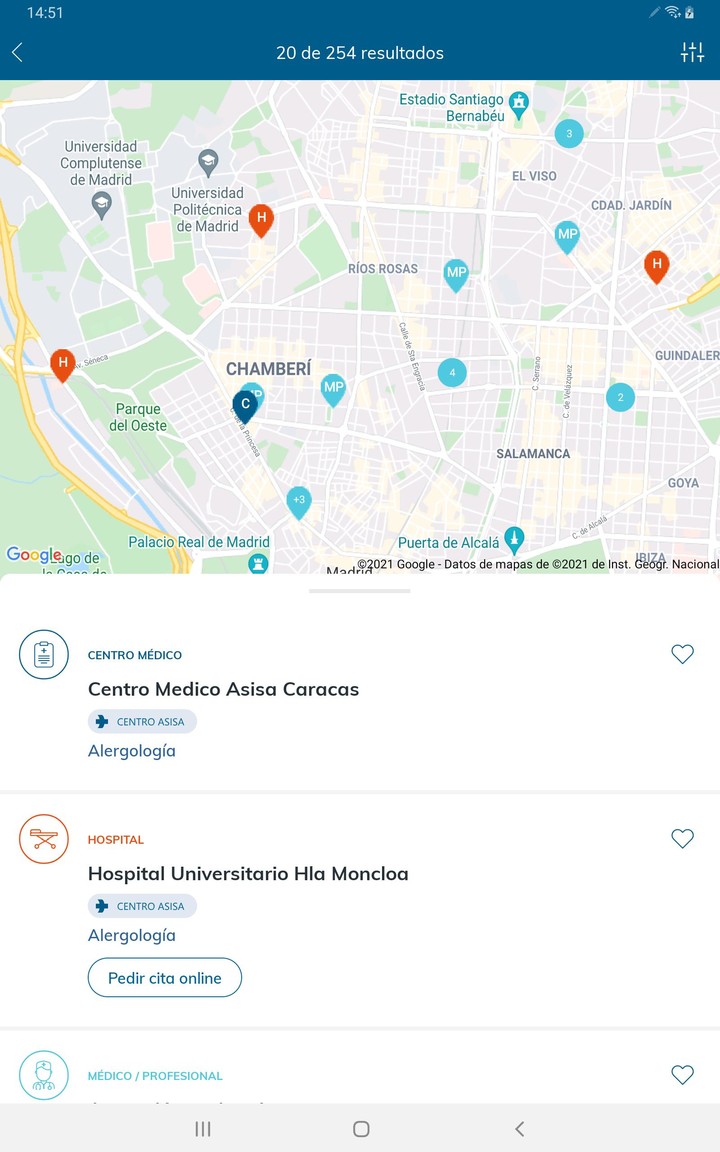This screenshot has height=1152, width=720.
Task: Tap the CENTRO ASISA badge on the hospital result
Action: pyautogui.click(x=142, y=905)
